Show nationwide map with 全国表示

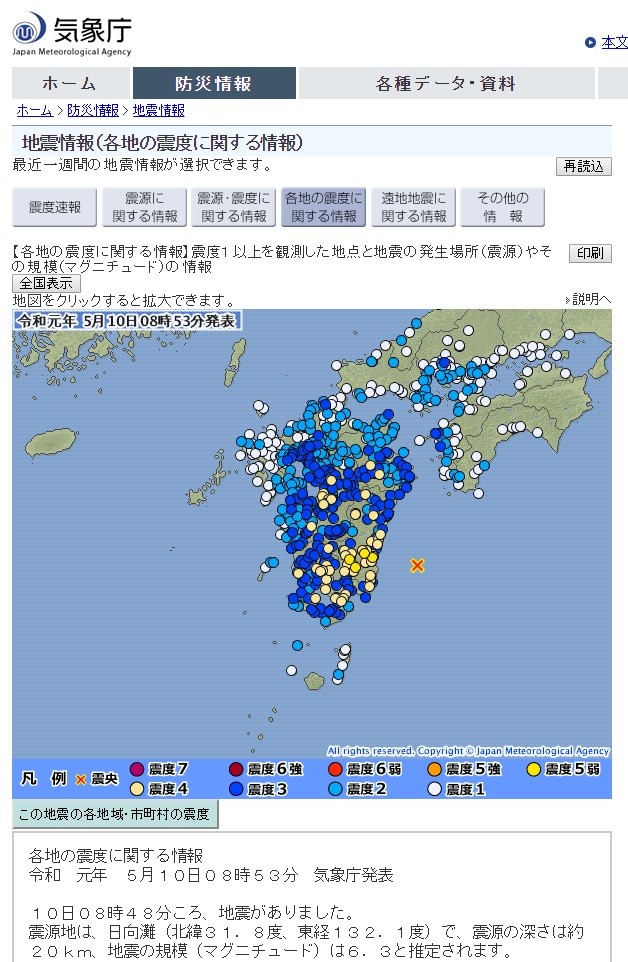click(46, 284)
